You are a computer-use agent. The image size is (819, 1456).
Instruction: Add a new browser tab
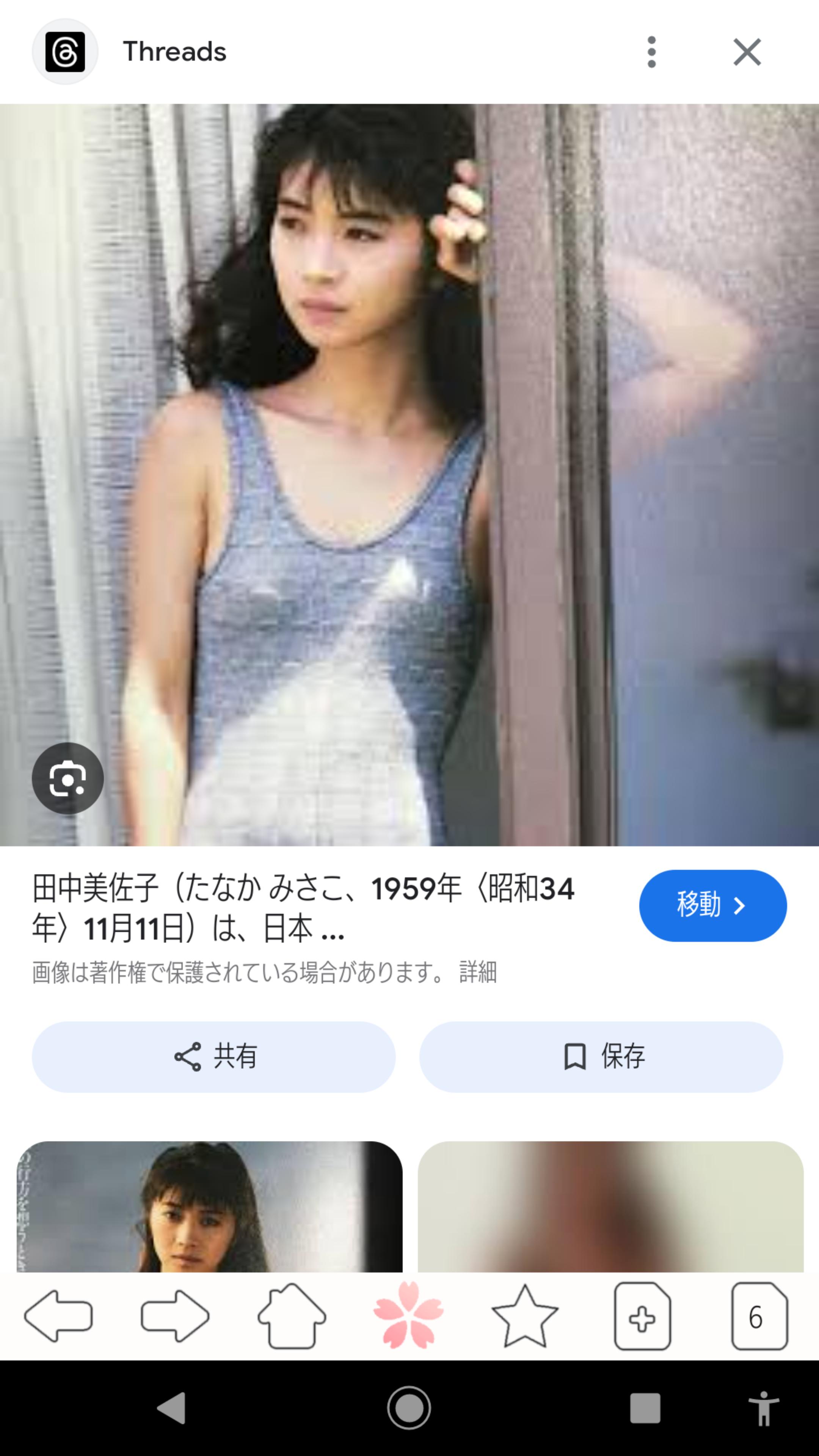point(643,1316)
